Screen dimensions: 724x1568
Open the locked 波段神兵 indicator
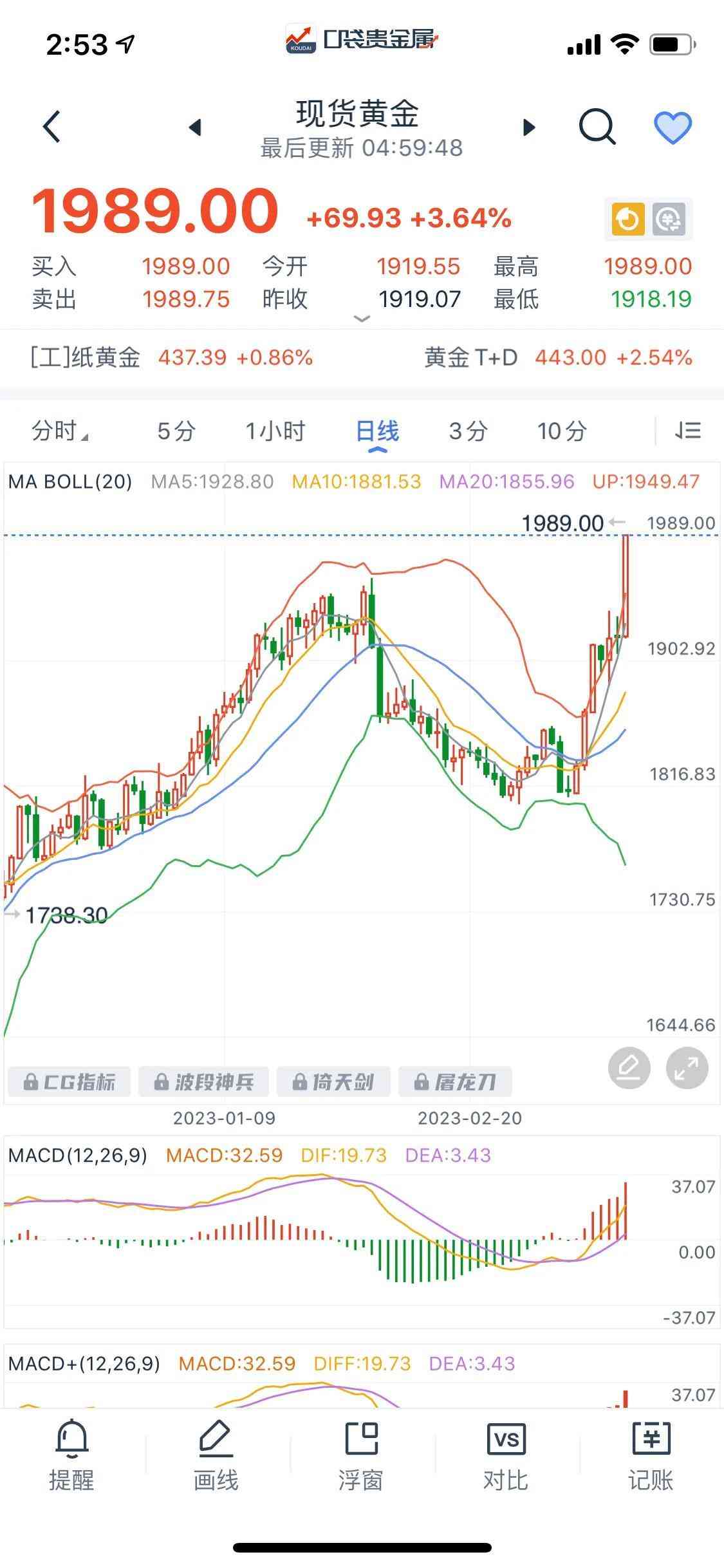click(x=203, y=1082)
